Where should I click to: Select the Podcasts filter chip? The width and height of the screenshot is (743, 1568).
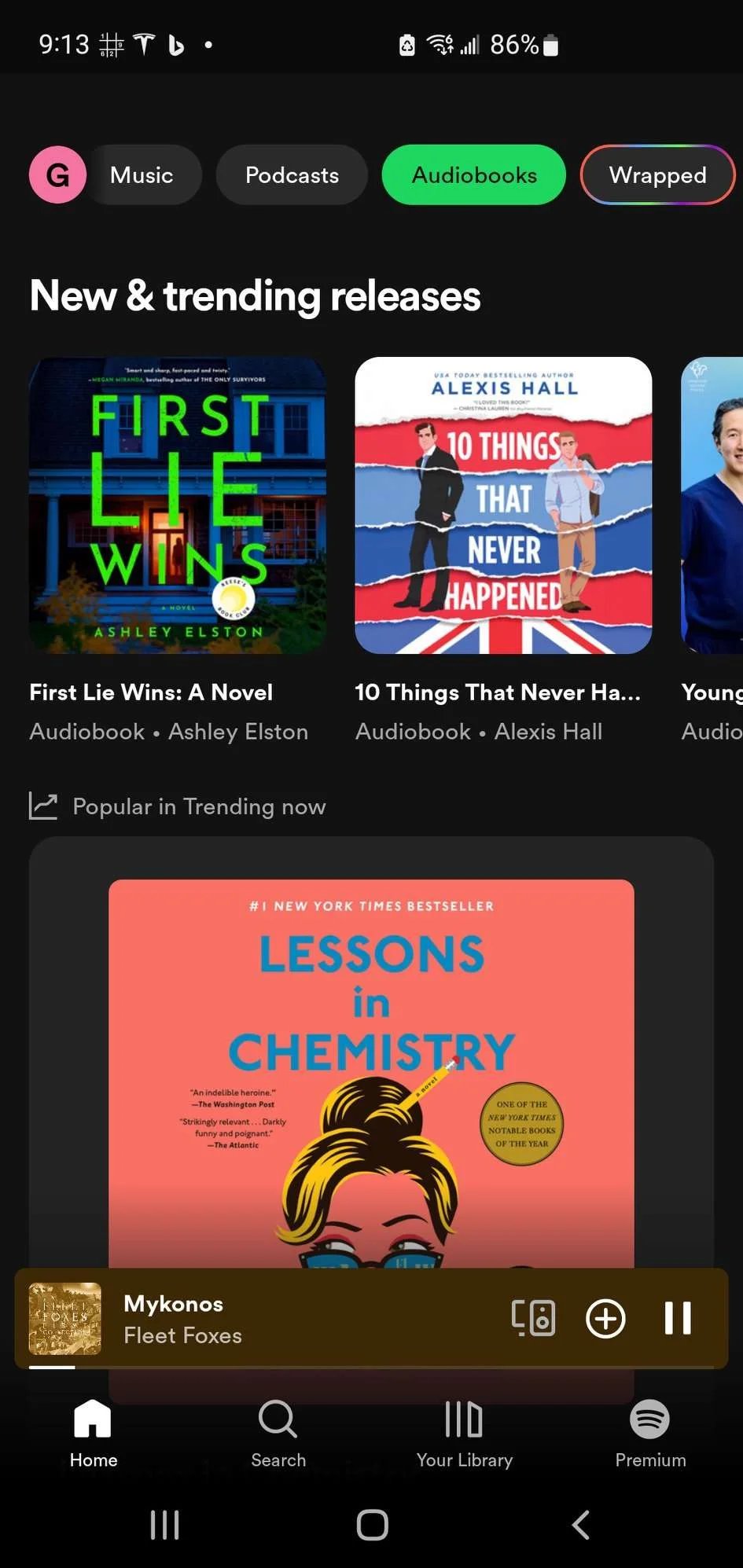[292, 174]
